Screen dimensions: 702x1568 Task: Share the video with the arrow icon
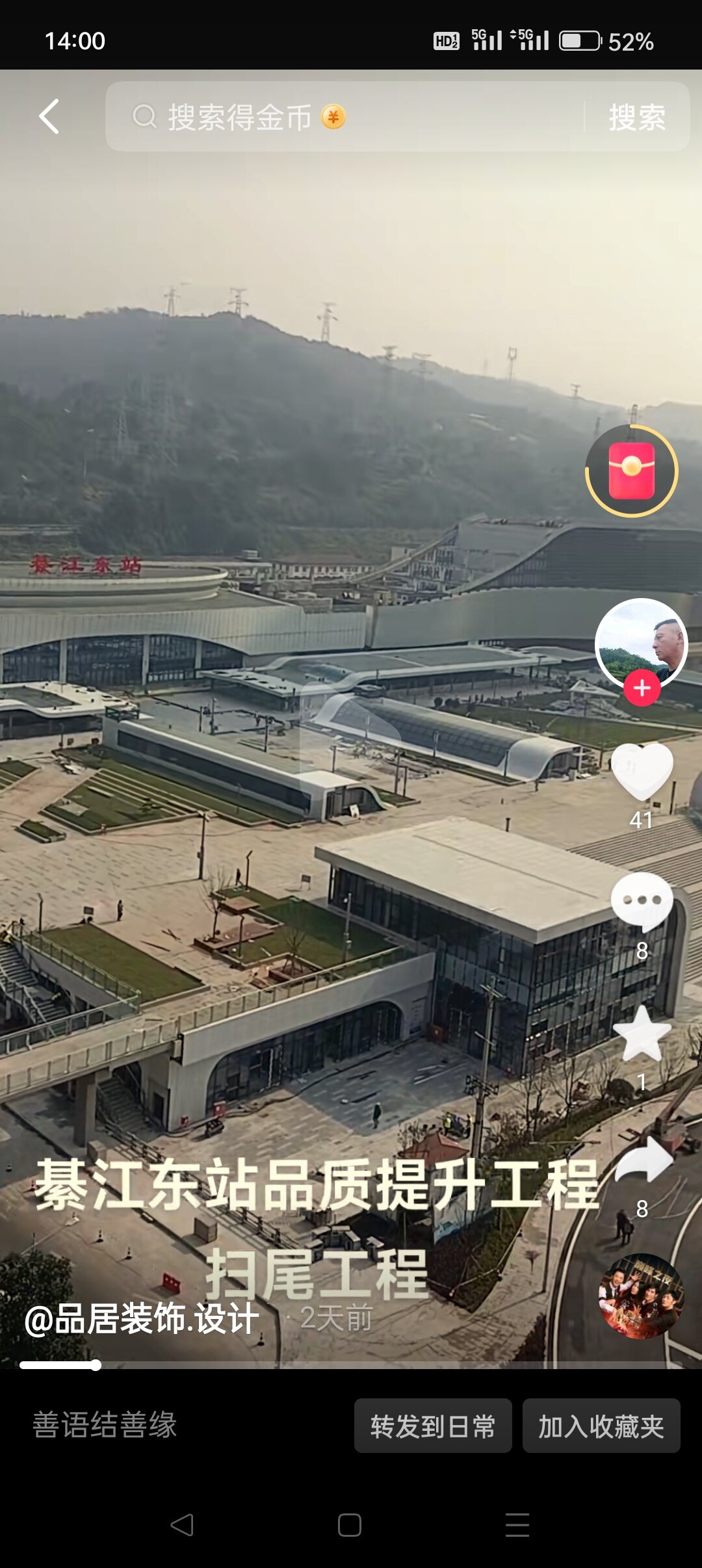[643, 1162]
